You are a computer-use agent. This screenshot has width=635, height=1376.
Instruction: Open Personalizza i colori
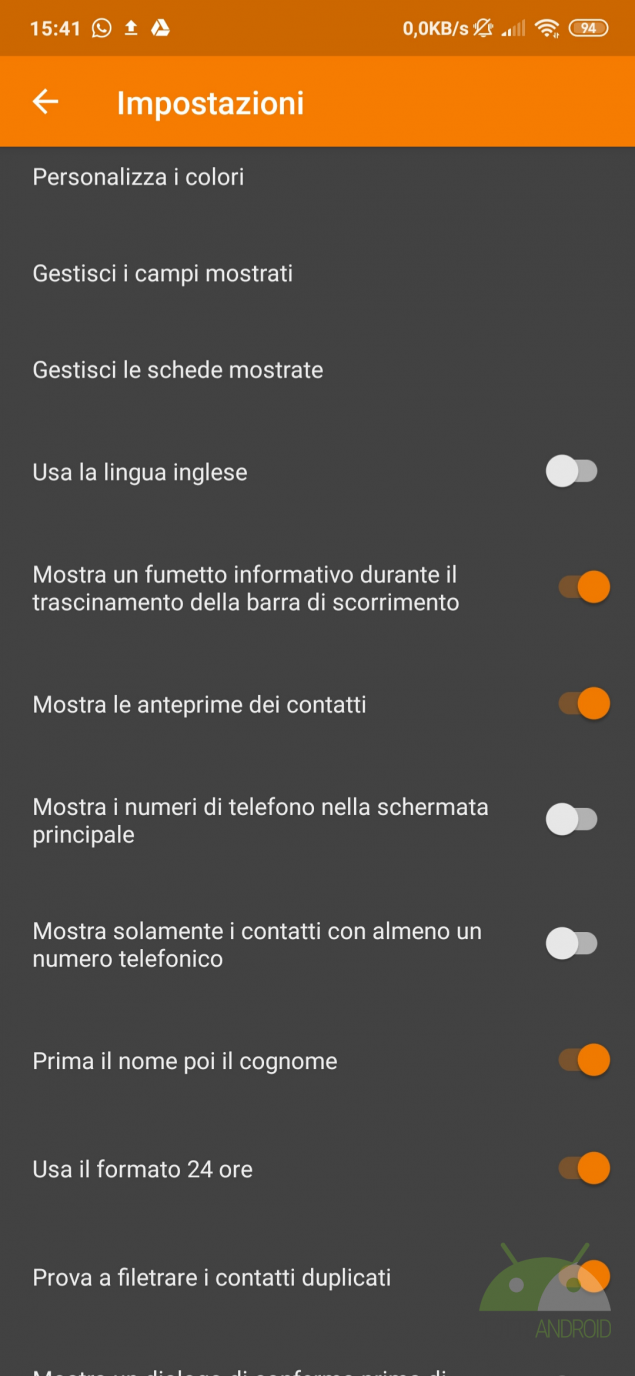pos(138,177)
